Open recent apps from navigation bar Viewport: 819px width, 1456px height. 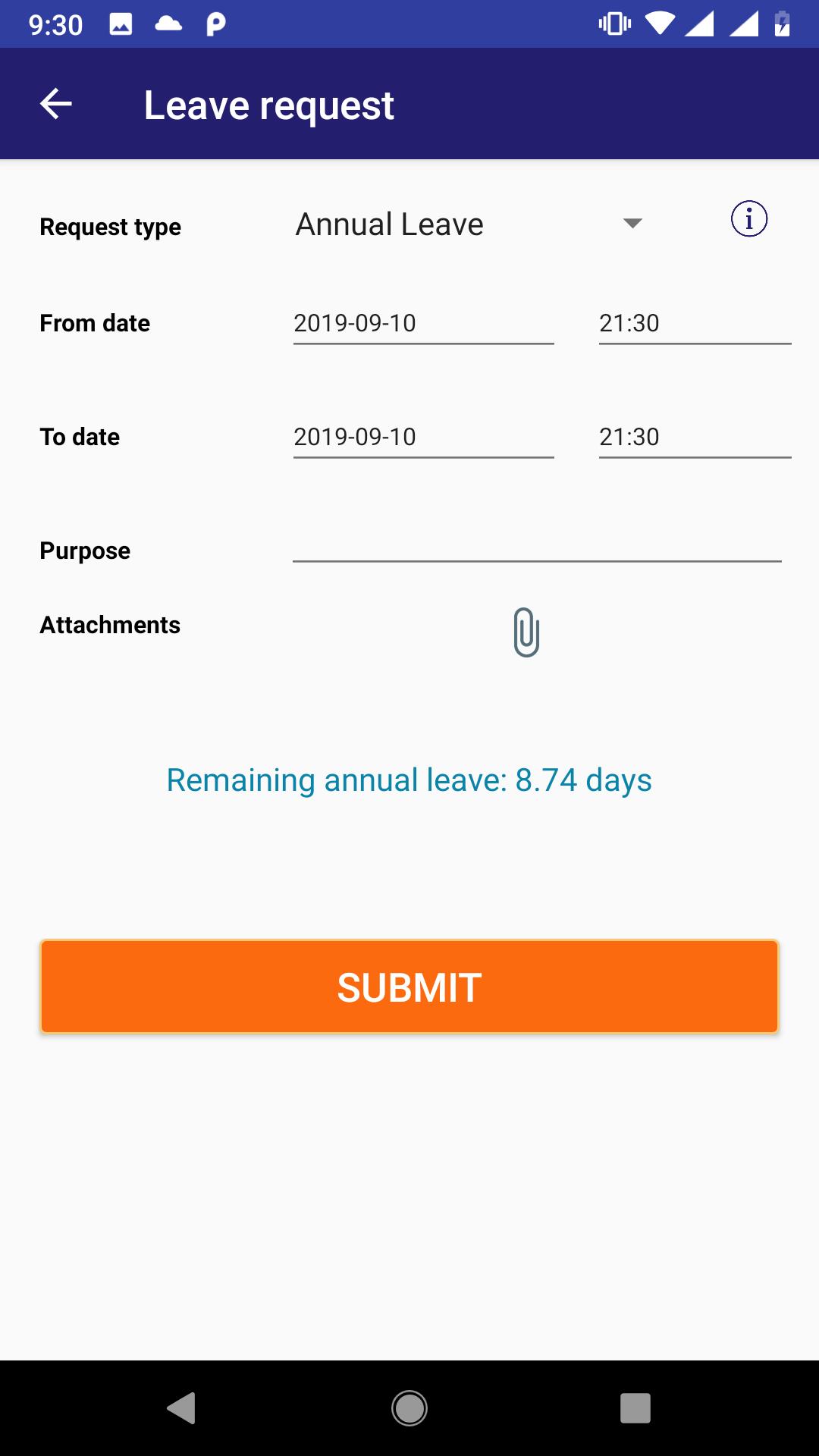click(635, 1408)
